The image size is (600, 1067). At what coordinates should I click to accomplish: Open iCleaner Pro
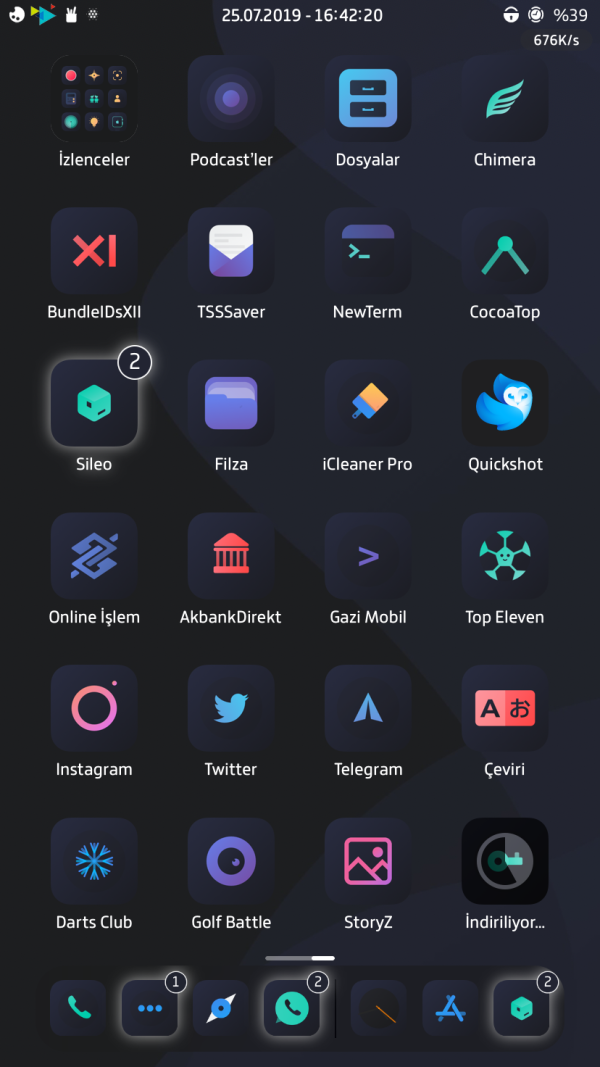(x=368, y=404)
